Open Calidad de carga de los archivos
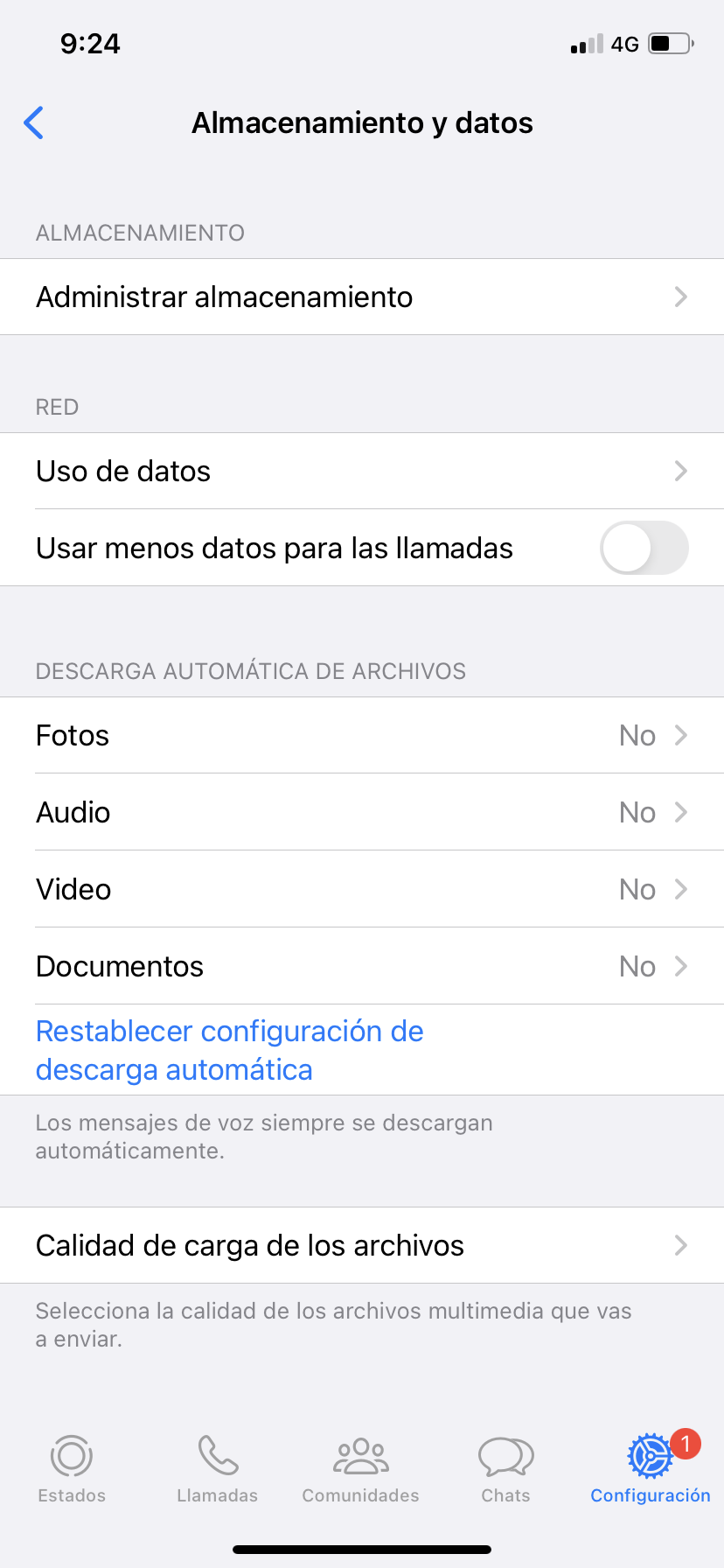Screen dimensions: 724x1568 pyautogui.click(x=362, y=1246)
